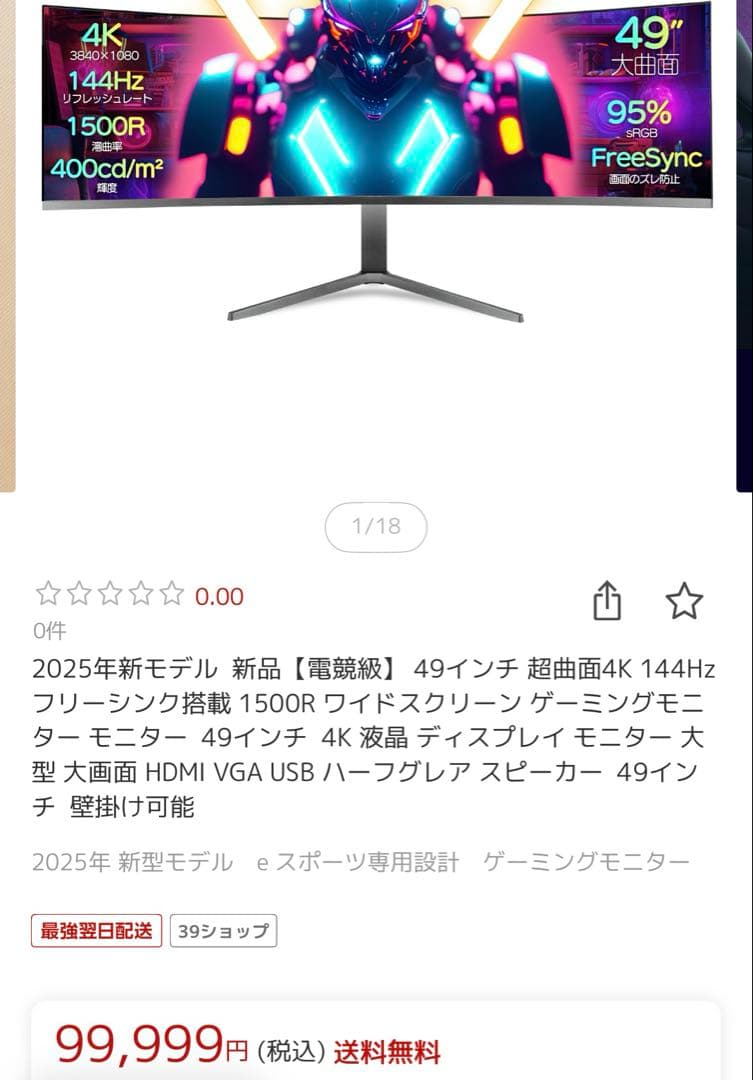Screen dimensions: 753x1080
Task: Click the 0.00 rating score
Action: click(216, 596)
